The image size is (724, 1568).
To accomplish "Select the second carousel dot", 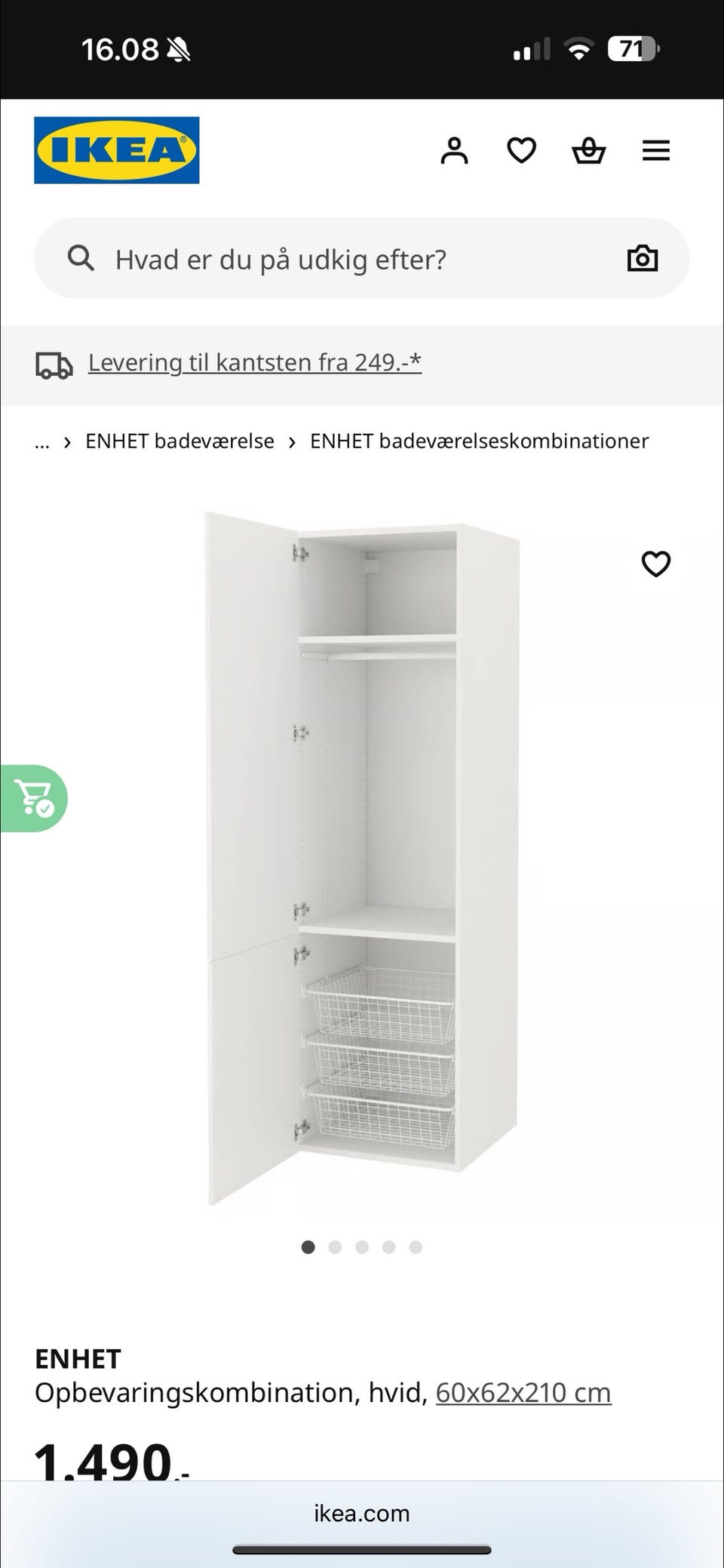I will (335, 1247).
